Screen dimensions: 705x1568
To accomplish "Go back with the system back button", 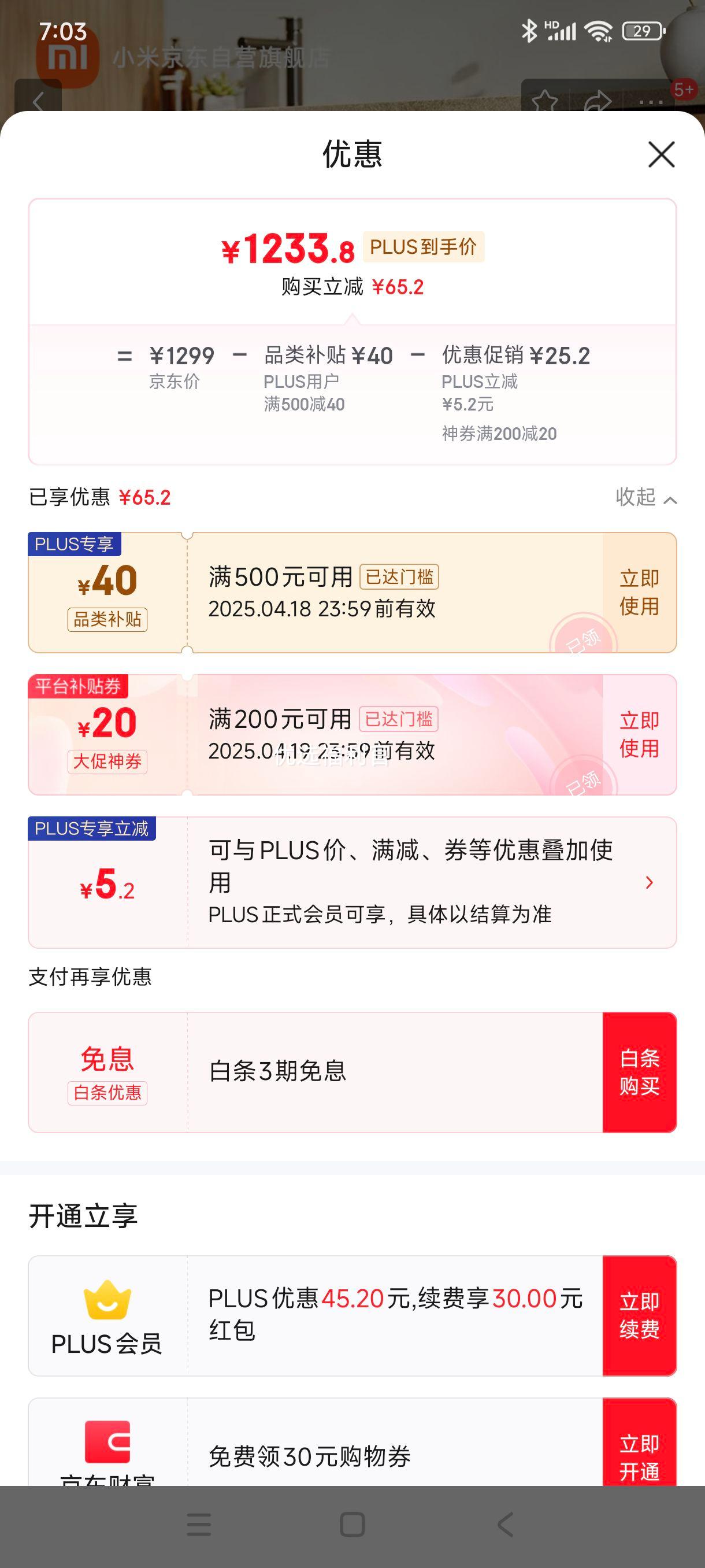I will [505, 1525].
